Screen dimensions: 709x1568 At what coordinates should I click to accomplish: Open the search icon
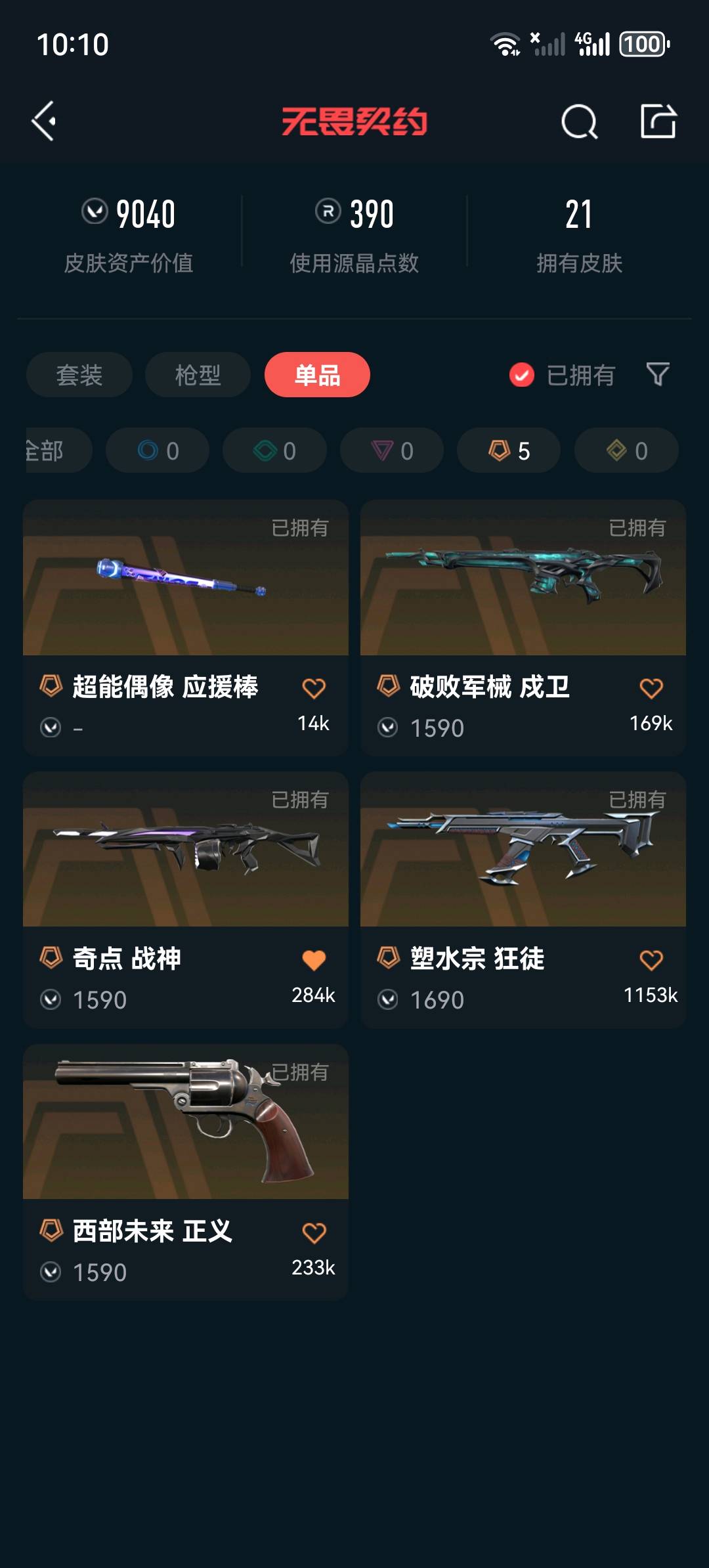pos(579,121)
